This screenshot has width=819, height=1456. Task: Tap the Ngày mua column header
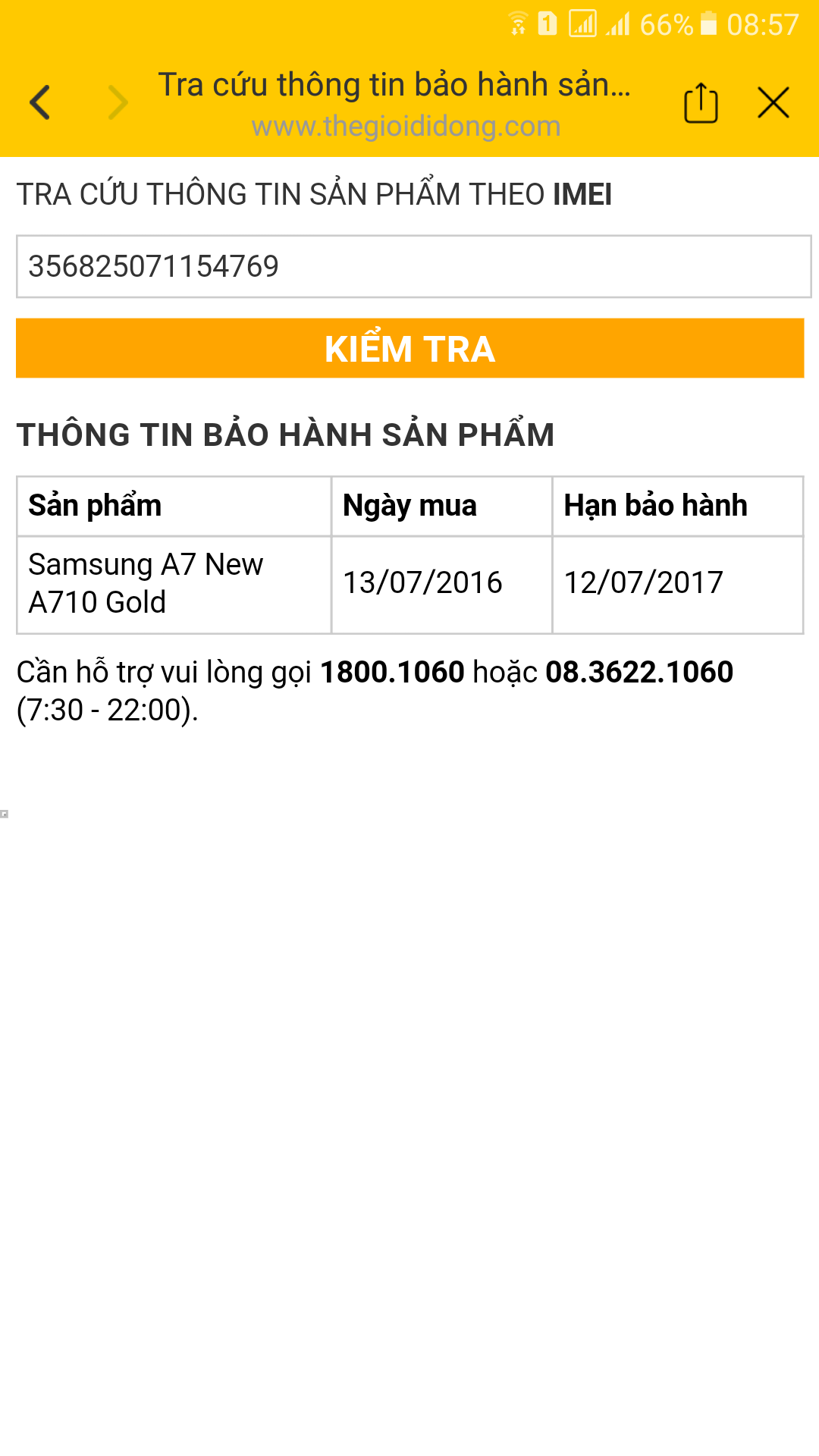click(x=440, y=505)
